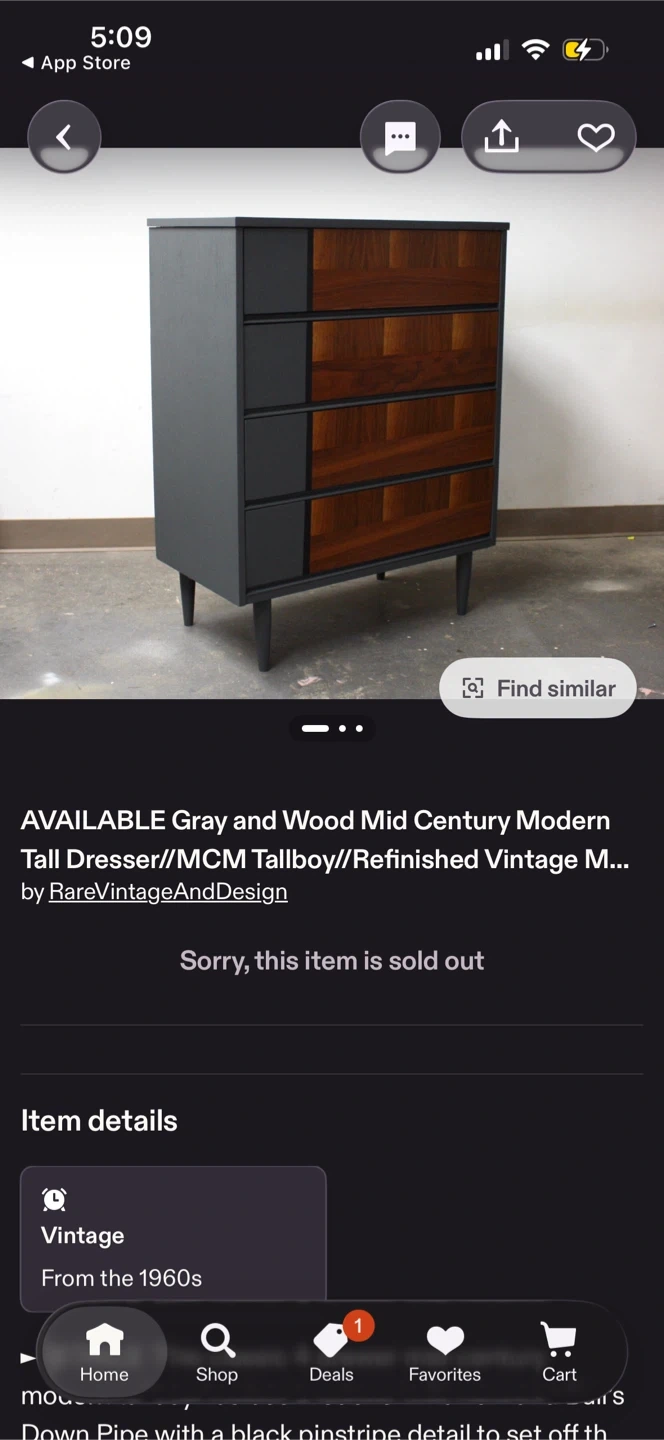Go back to the previous screen
This screenshot has width=664, height=1440.
click(x=64, y=137)
